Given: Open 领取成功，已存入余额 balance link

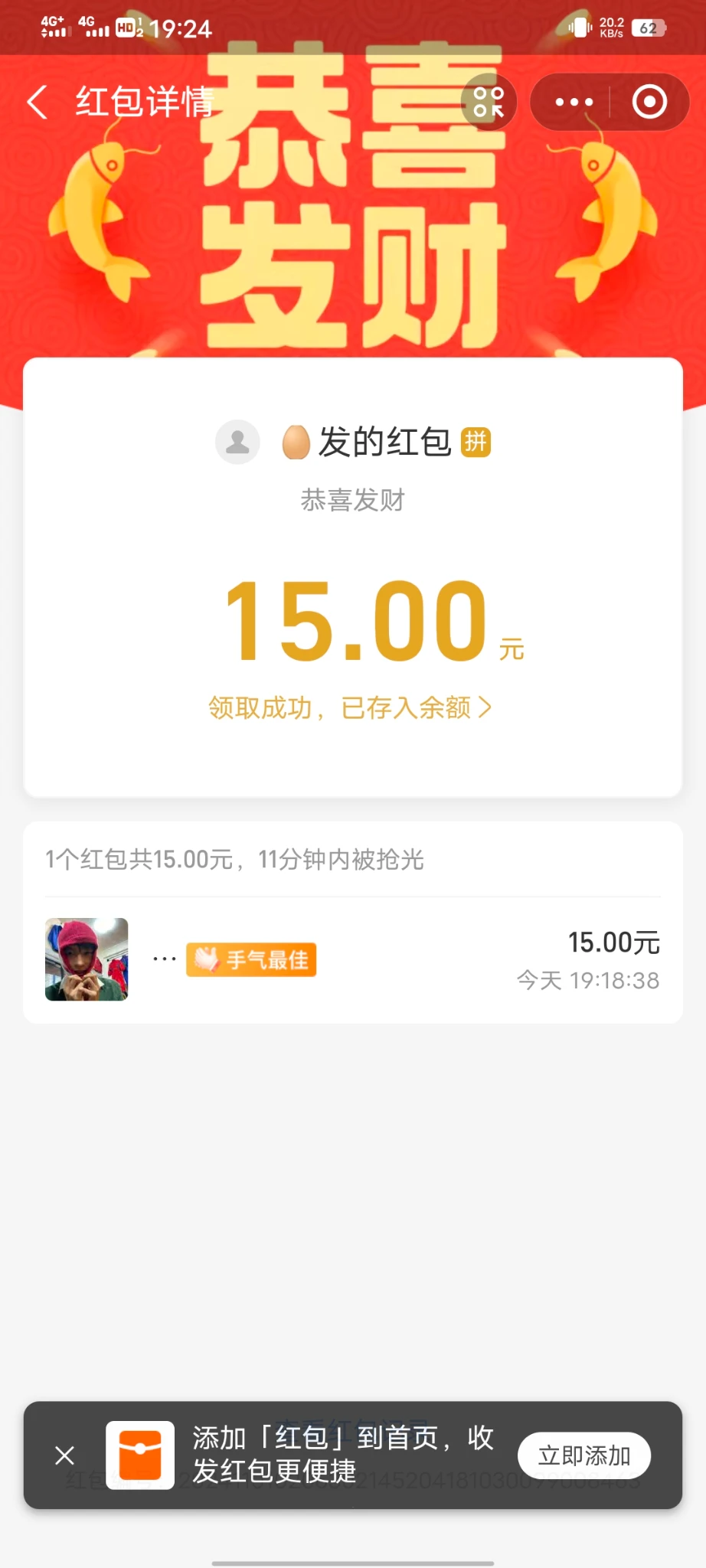Looking at the screenshot, I should click(350, 707).
